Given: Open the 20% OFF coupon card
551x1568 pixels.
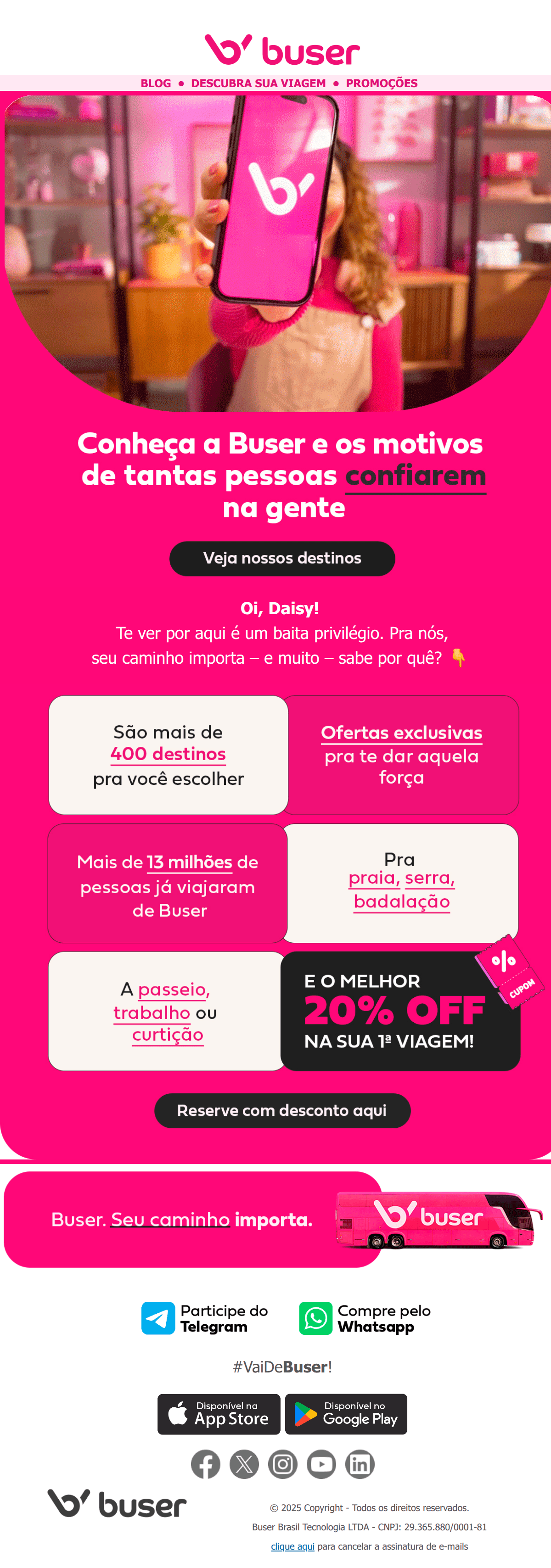Looking at the screenshot, I should point(399,1011).
